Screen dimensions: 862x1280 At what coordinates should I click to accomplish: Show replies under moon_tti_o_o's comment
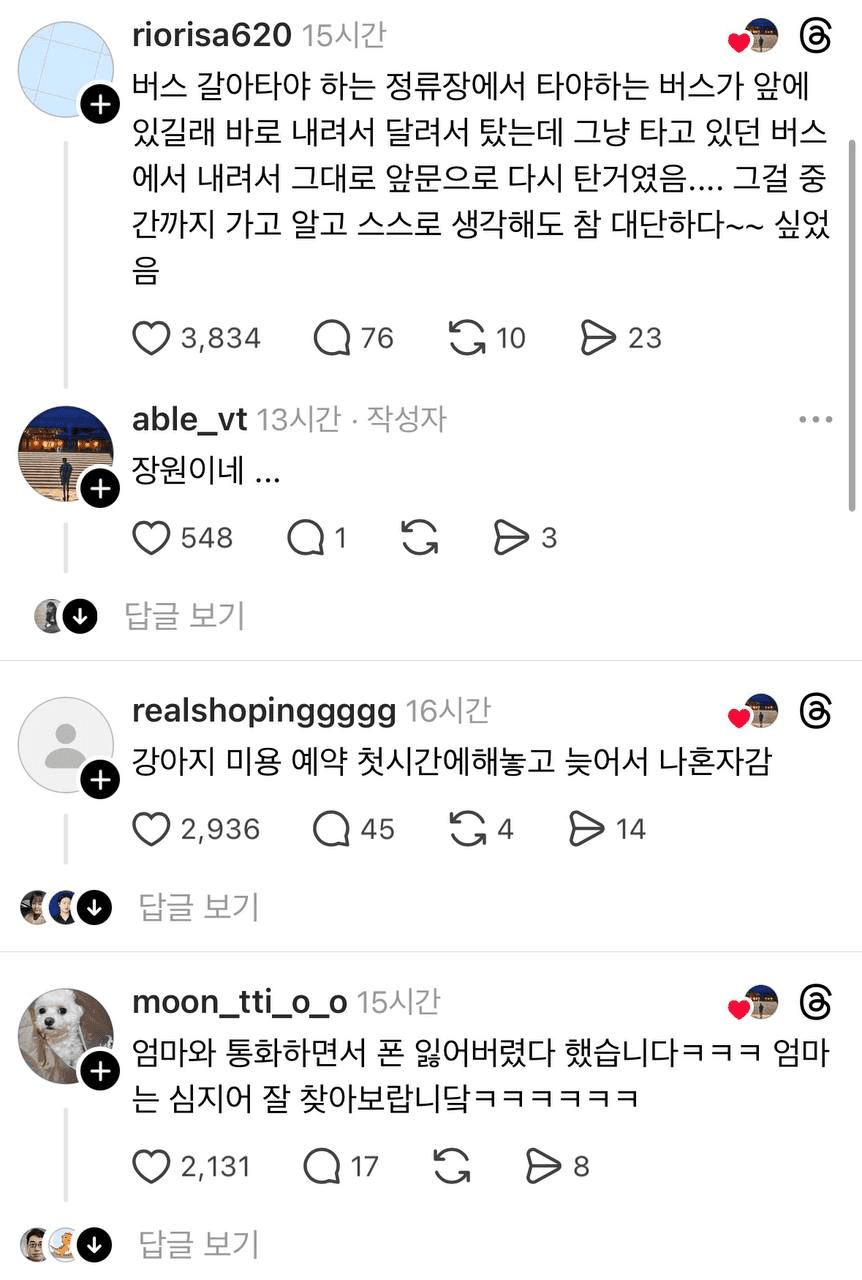198,1244
